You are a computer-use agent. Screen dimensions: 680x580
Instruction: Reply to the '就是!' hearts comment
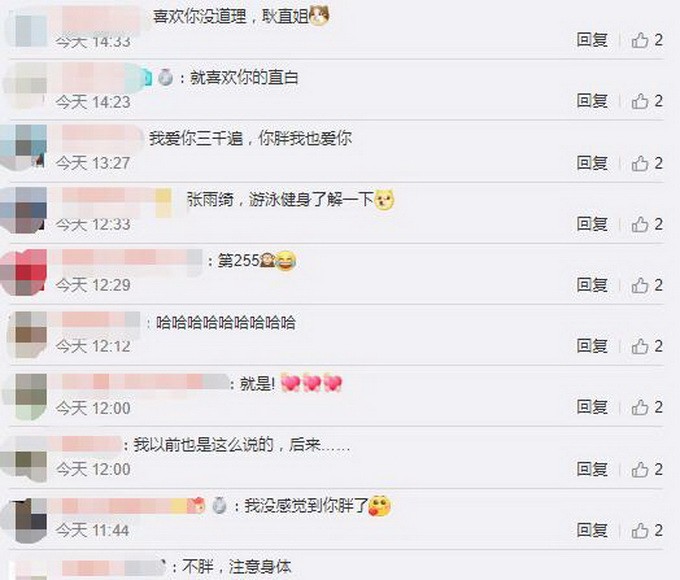592,407
